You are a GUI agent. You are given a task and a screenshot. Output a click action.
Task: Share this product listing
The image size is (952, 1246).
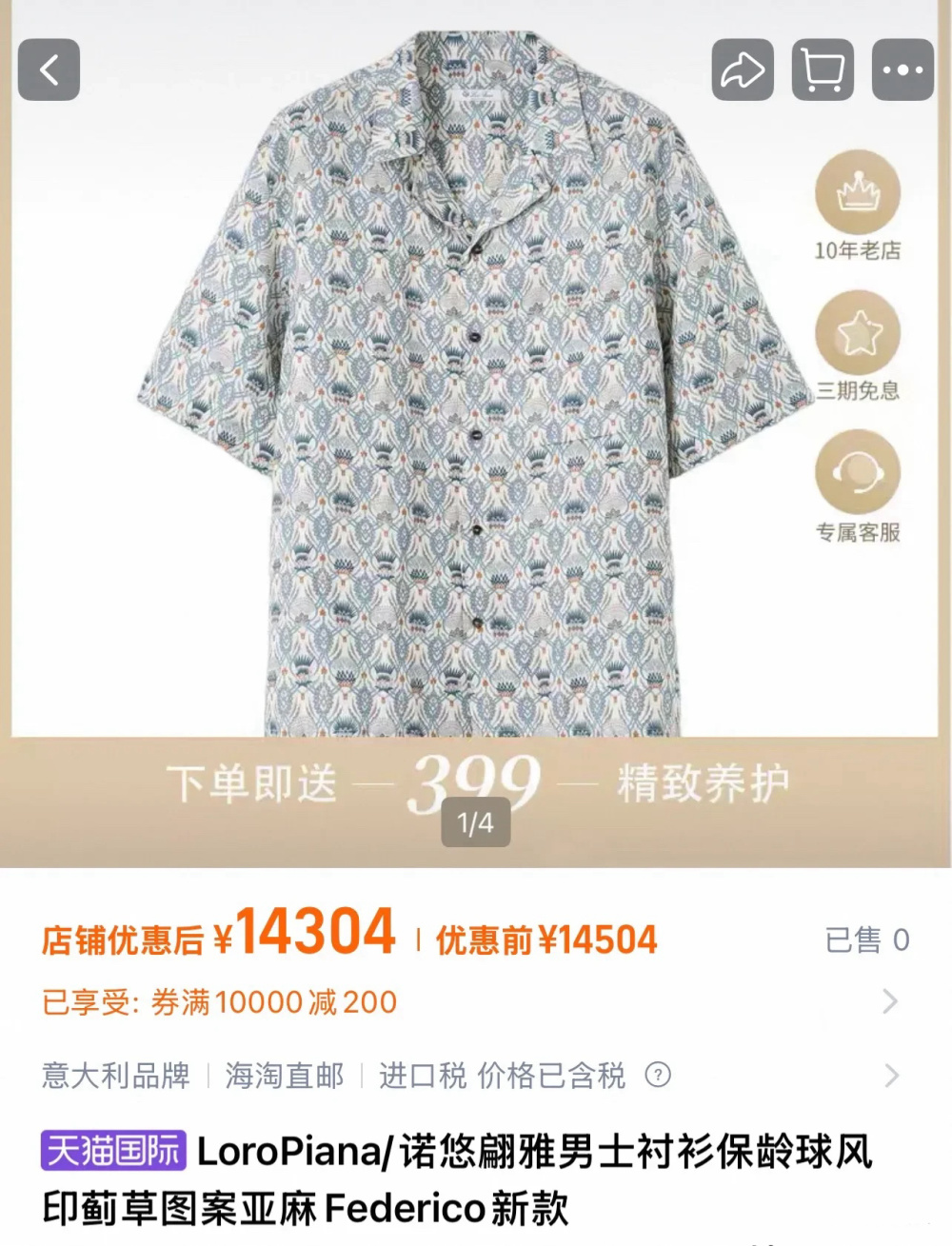pyautogui.click(x=743, y=69)
